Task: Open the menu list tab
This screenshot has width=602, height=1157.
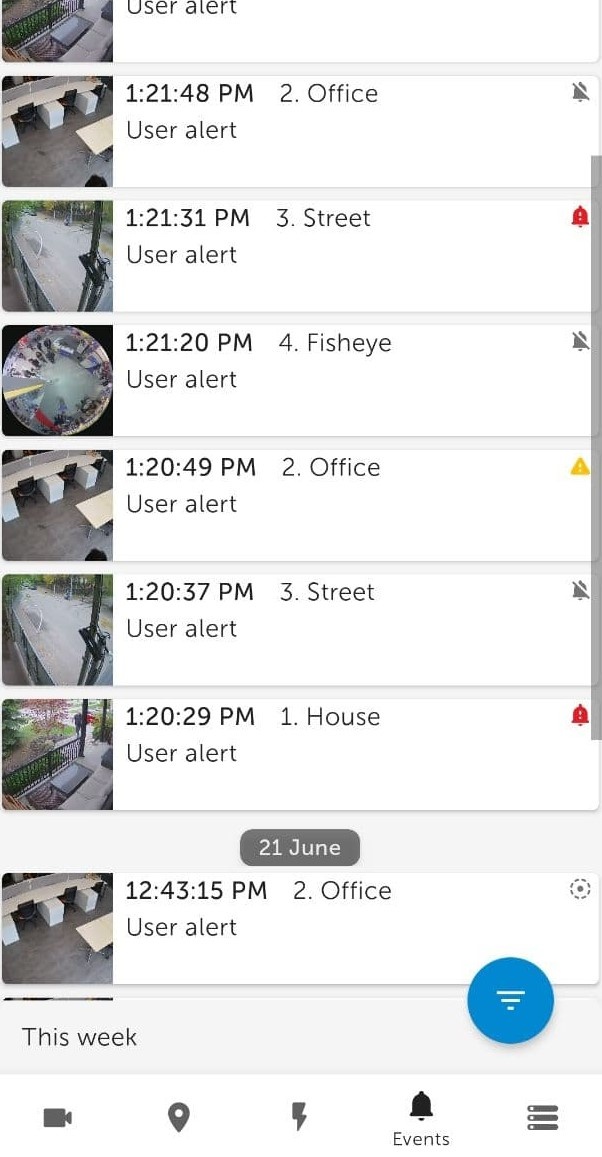Action: [x=542, y=1117]
